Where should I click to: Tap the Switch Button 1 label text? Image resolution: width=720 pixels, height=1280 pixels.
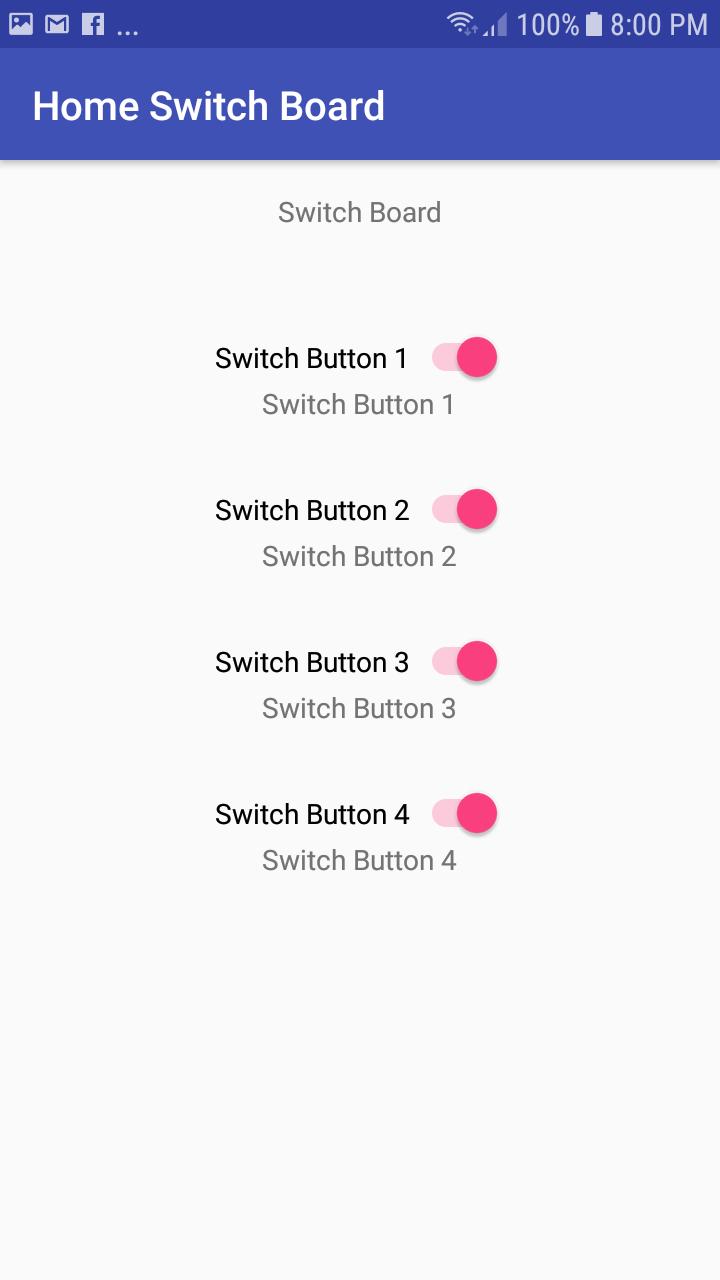tap(311, 357)
